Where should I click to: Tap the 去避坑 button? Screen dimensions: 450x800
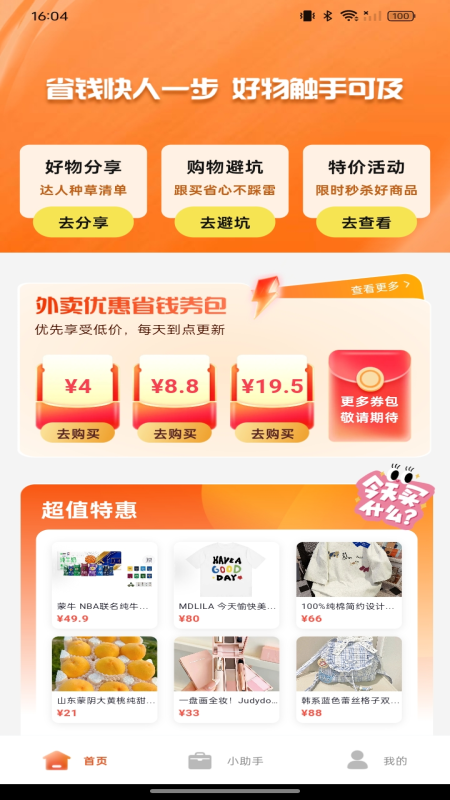coord(224,222)
